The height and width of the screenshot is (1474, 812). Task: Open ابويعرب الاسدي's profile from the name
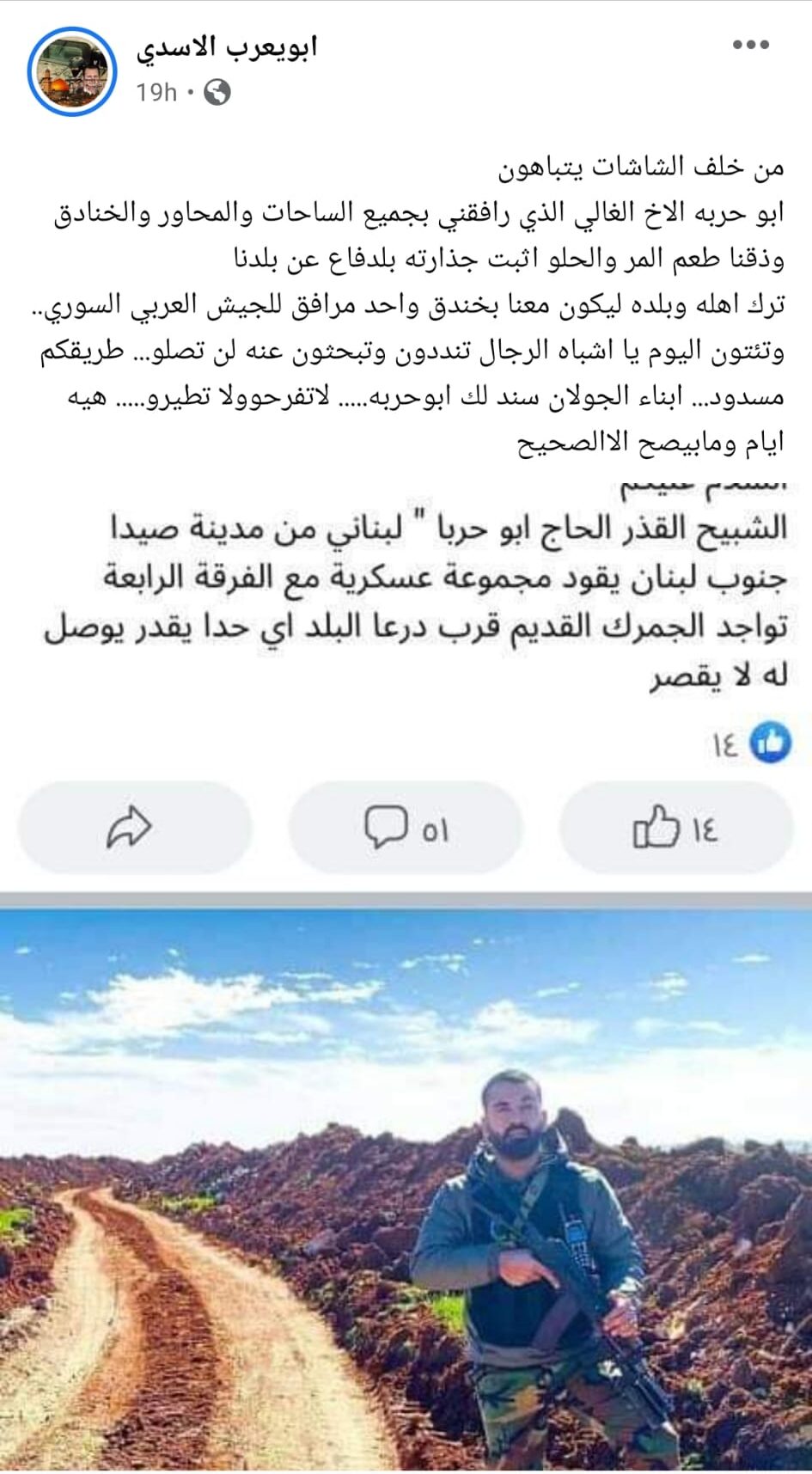pyautogui.click(x=227, y=47)
